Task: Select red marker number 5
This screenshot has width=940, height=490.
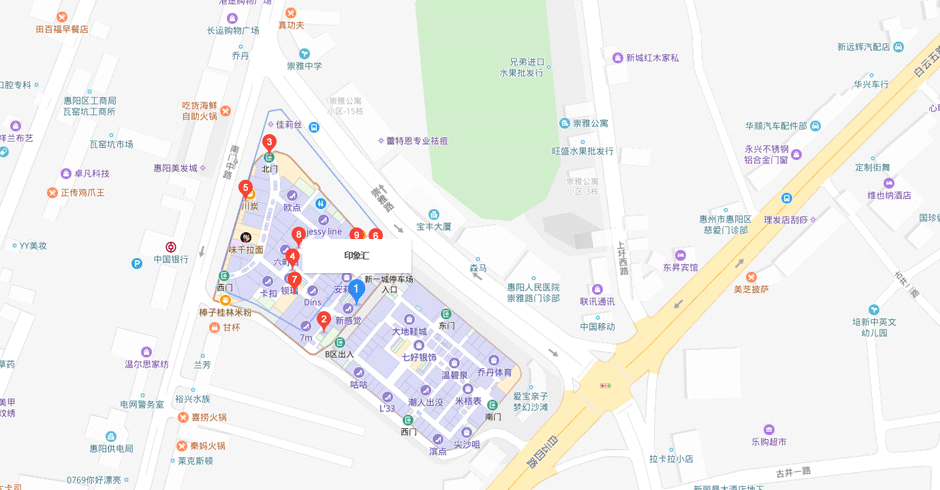Action: pos(245,188)
